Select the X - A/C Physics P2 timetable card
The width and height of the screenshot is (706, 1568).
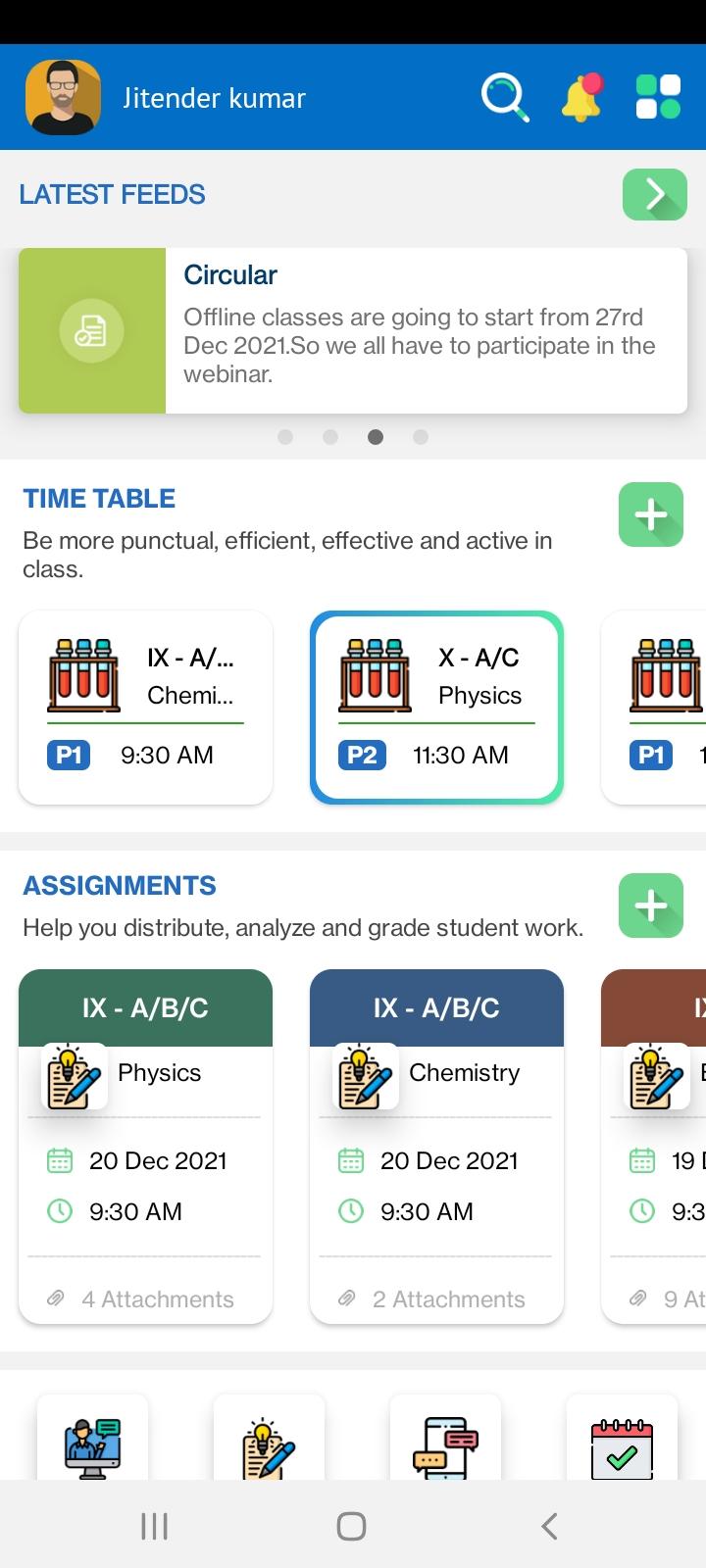(436, 707)
